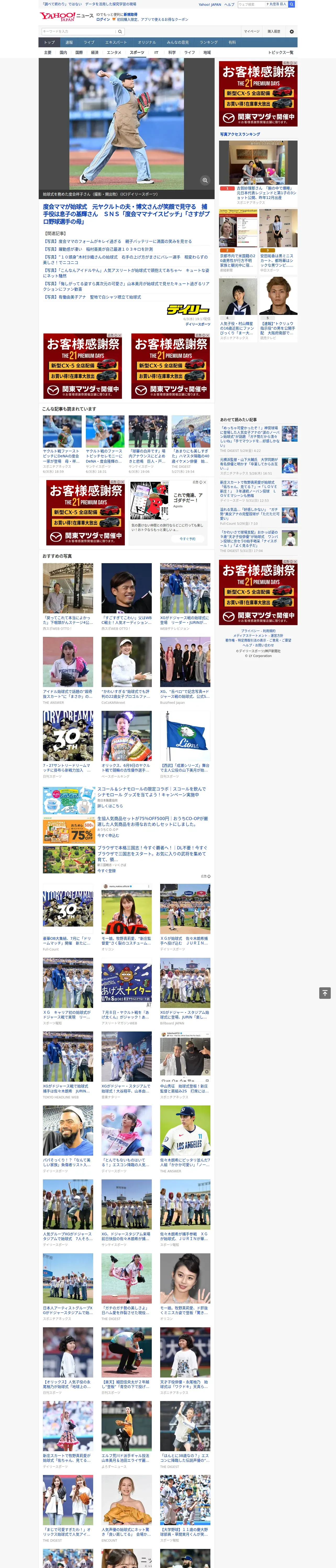Switch to the 速報 tab
This screenshot has width=336, height=1568.
69,43
